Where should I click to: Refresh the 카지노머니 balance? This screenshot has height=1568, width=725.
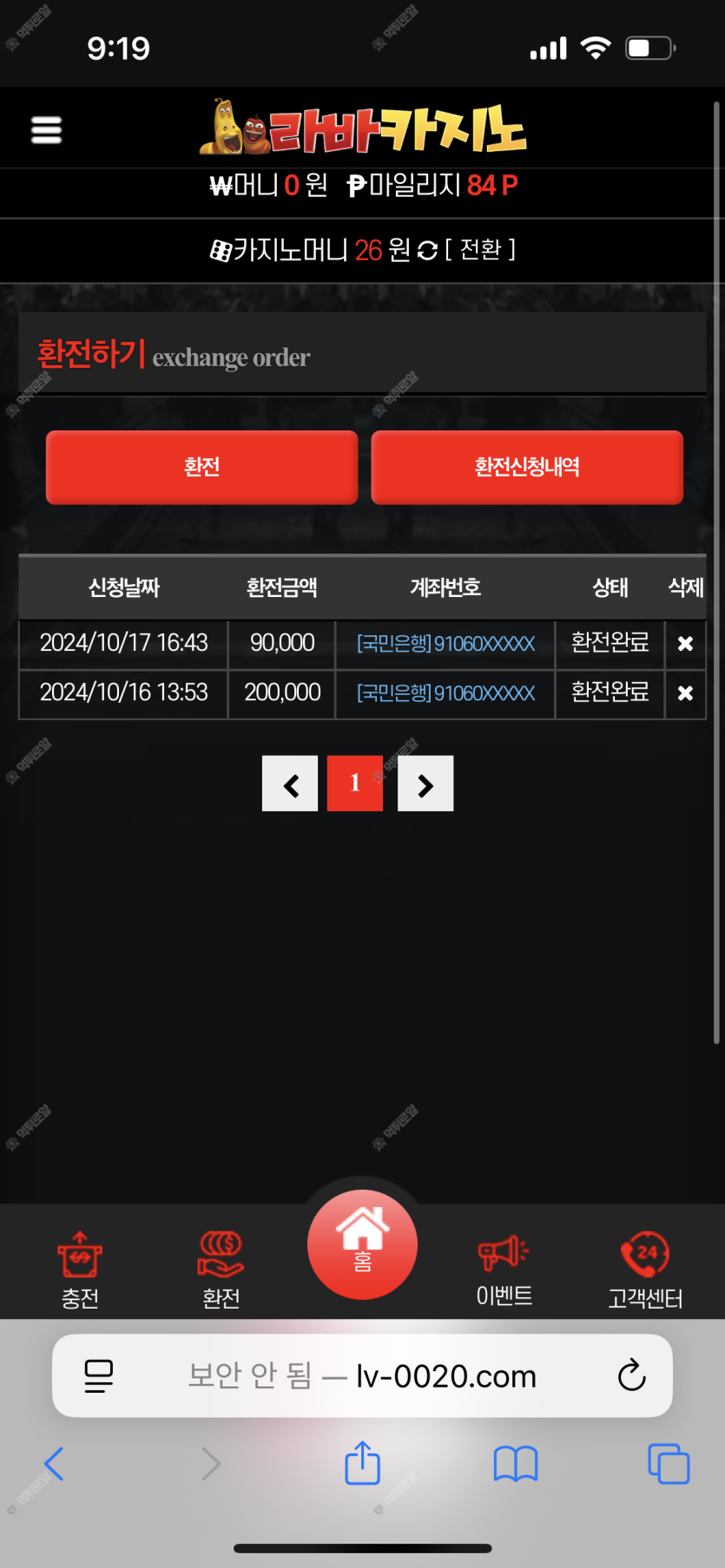click(x=427, y=251)
